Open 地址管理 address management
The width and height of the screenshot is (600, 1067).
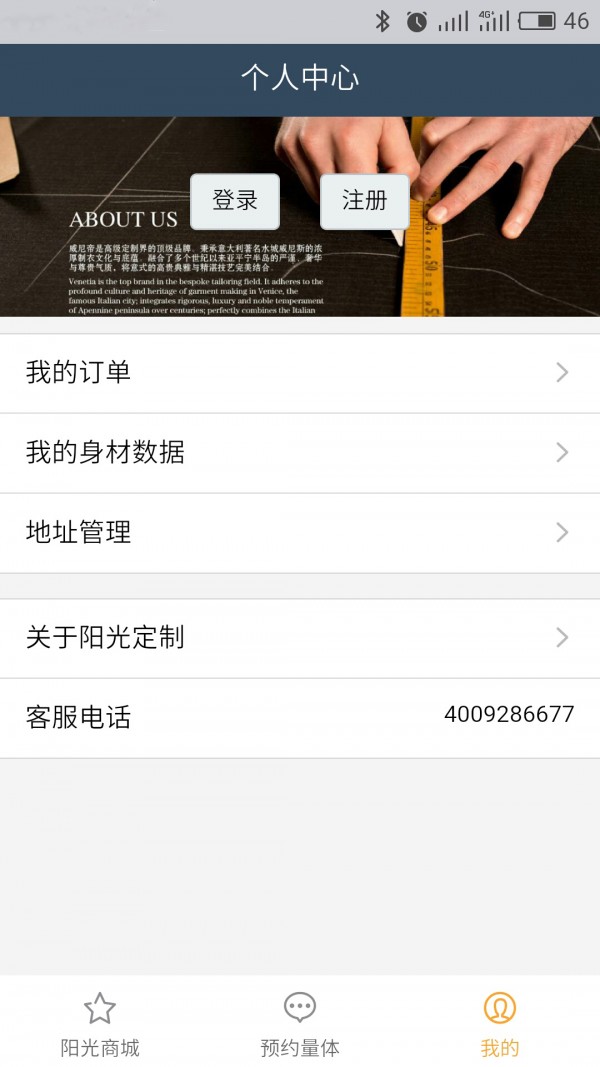(x=300, y=533)
